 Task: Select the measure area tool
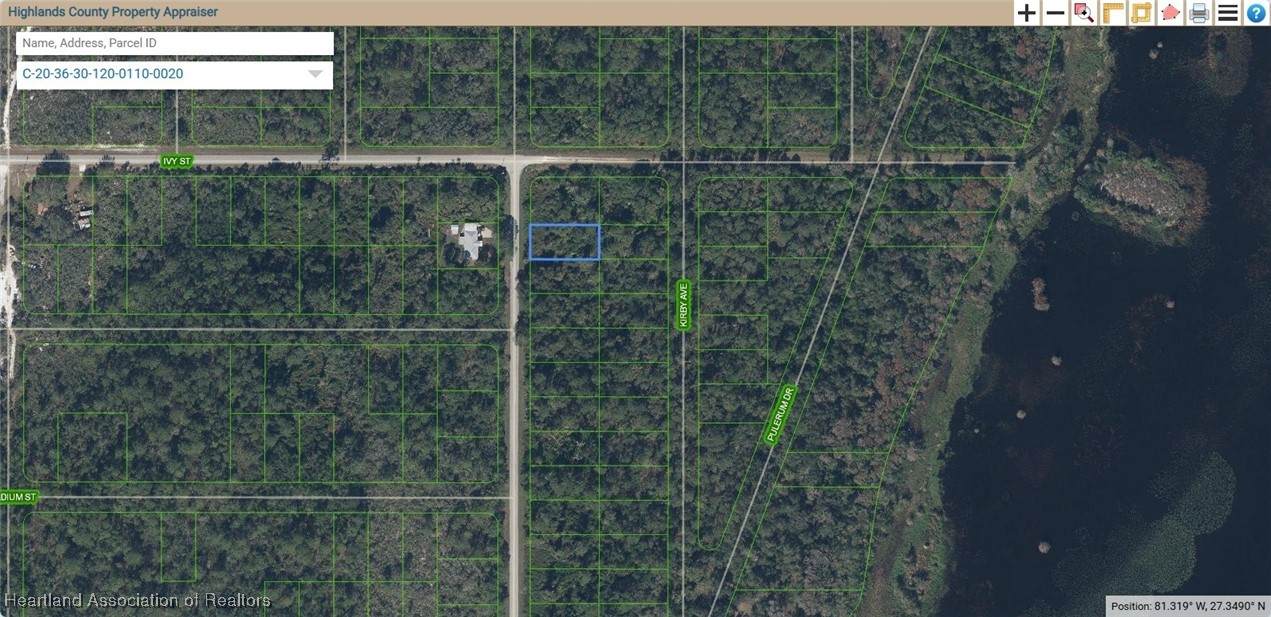[x=1141, y=13]
